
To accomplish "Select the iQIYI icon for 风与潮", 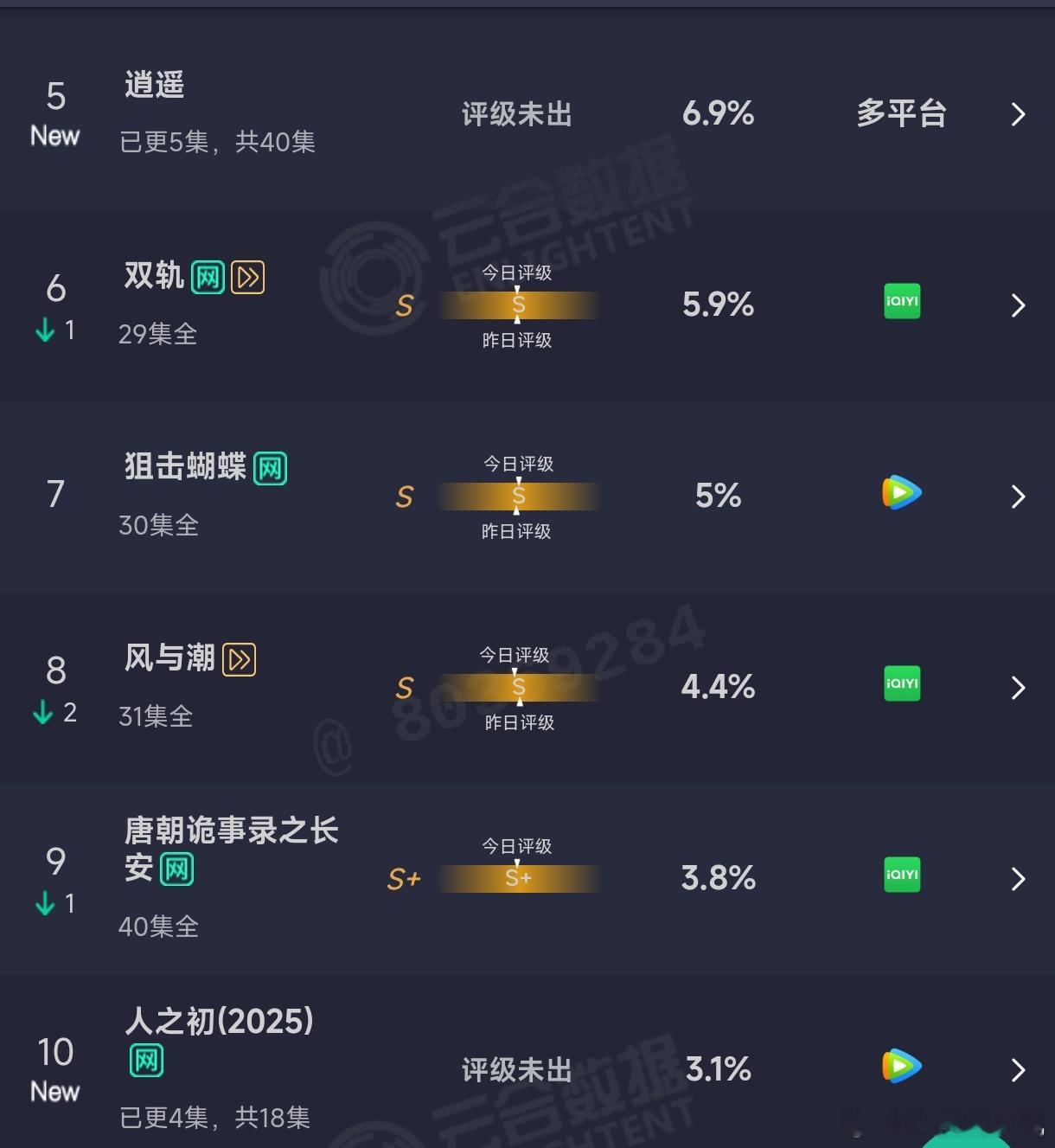I will pyautogui.click(x=901, y=683).
